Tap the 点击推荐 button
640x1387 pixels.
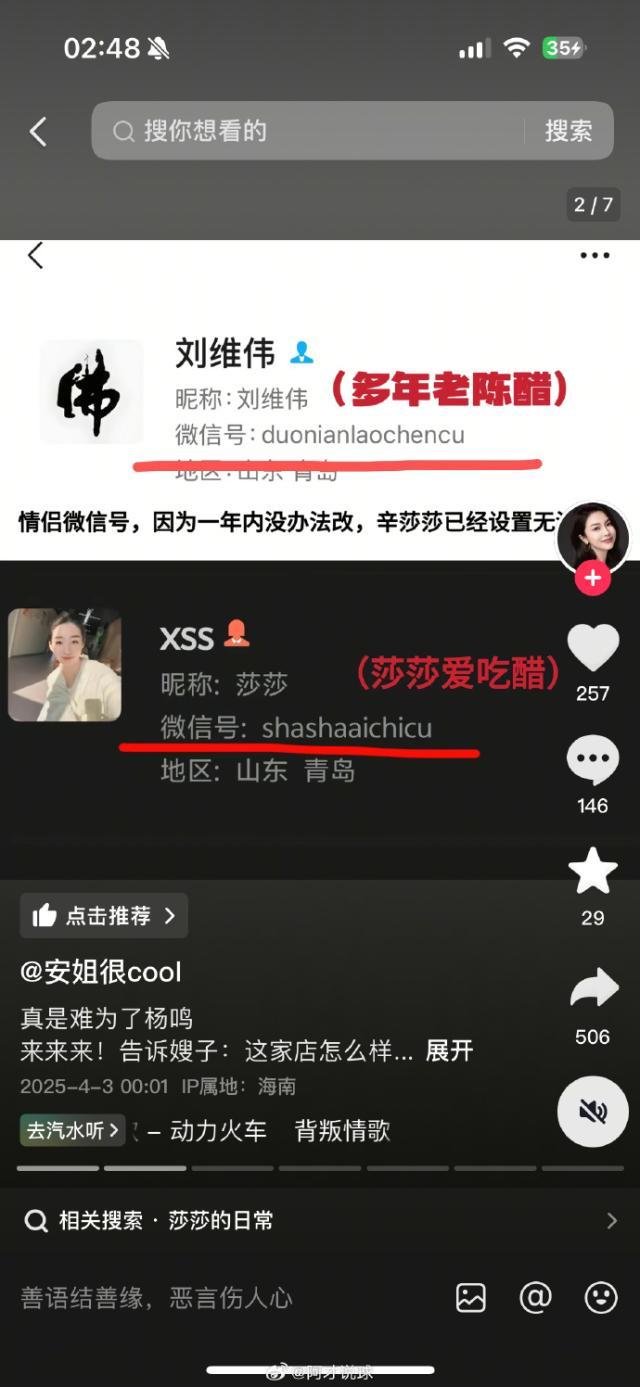pos(104,915)
